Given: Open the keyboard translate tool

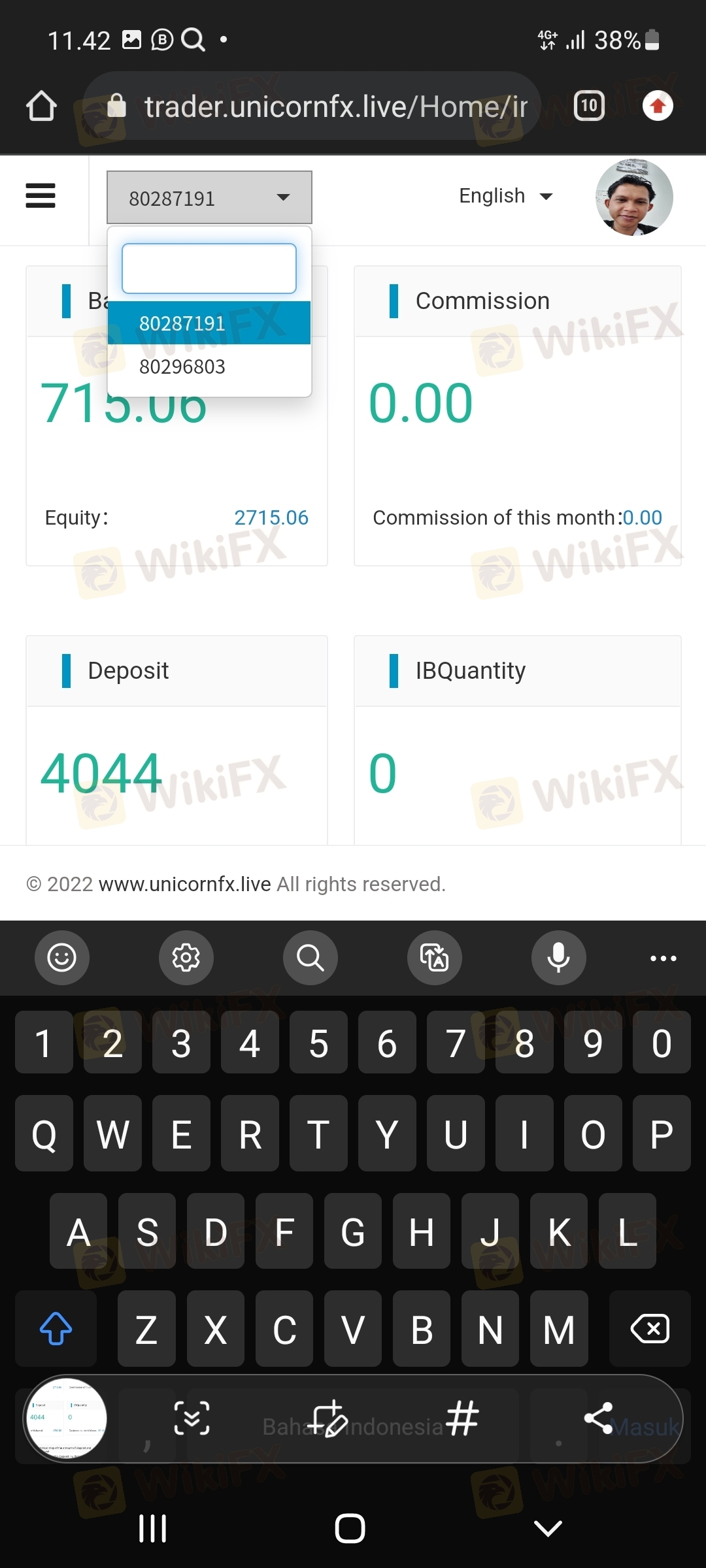Looking at the screenshot, I should point(434,958).
